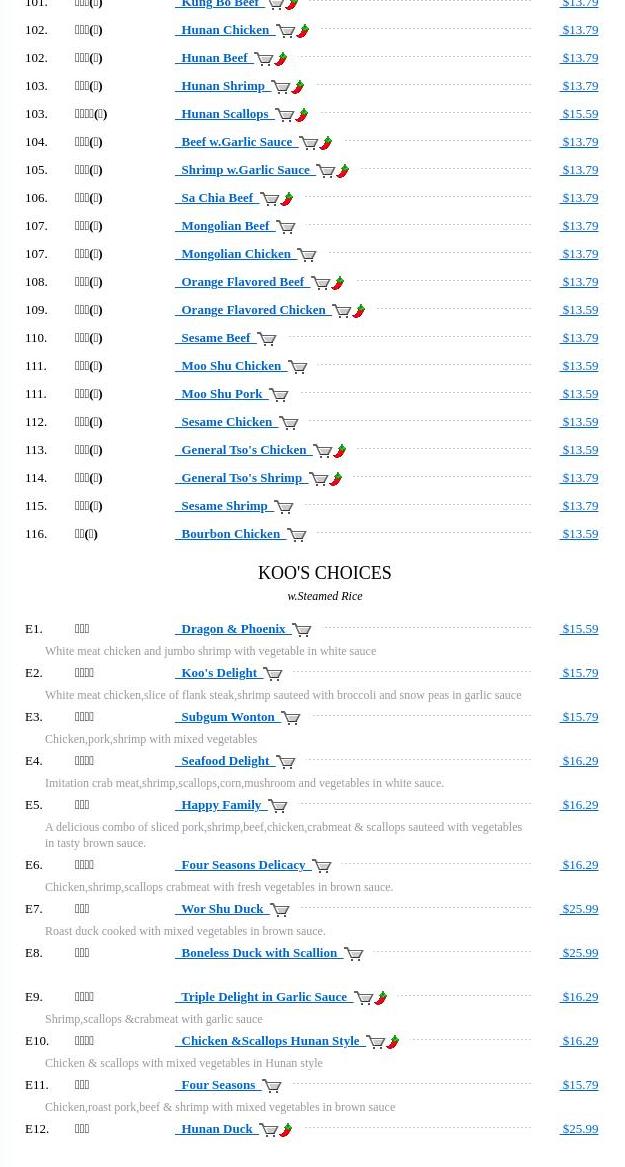The image size is (625, 1167).
Task: Tap the cart icon next to Bourbon Chicken
Action: pyautogui.click(x=296, y=535)
